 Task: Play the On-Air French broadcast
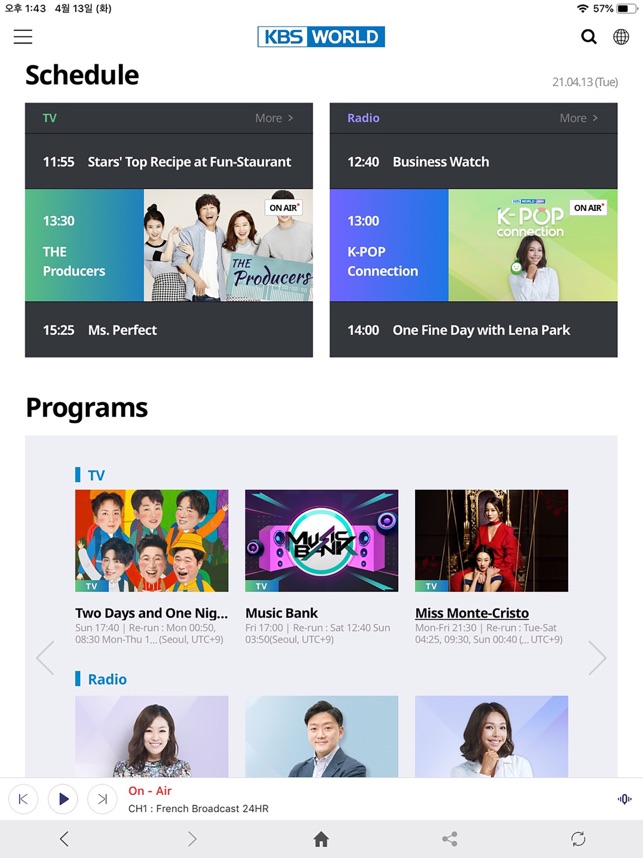point(63,799)
